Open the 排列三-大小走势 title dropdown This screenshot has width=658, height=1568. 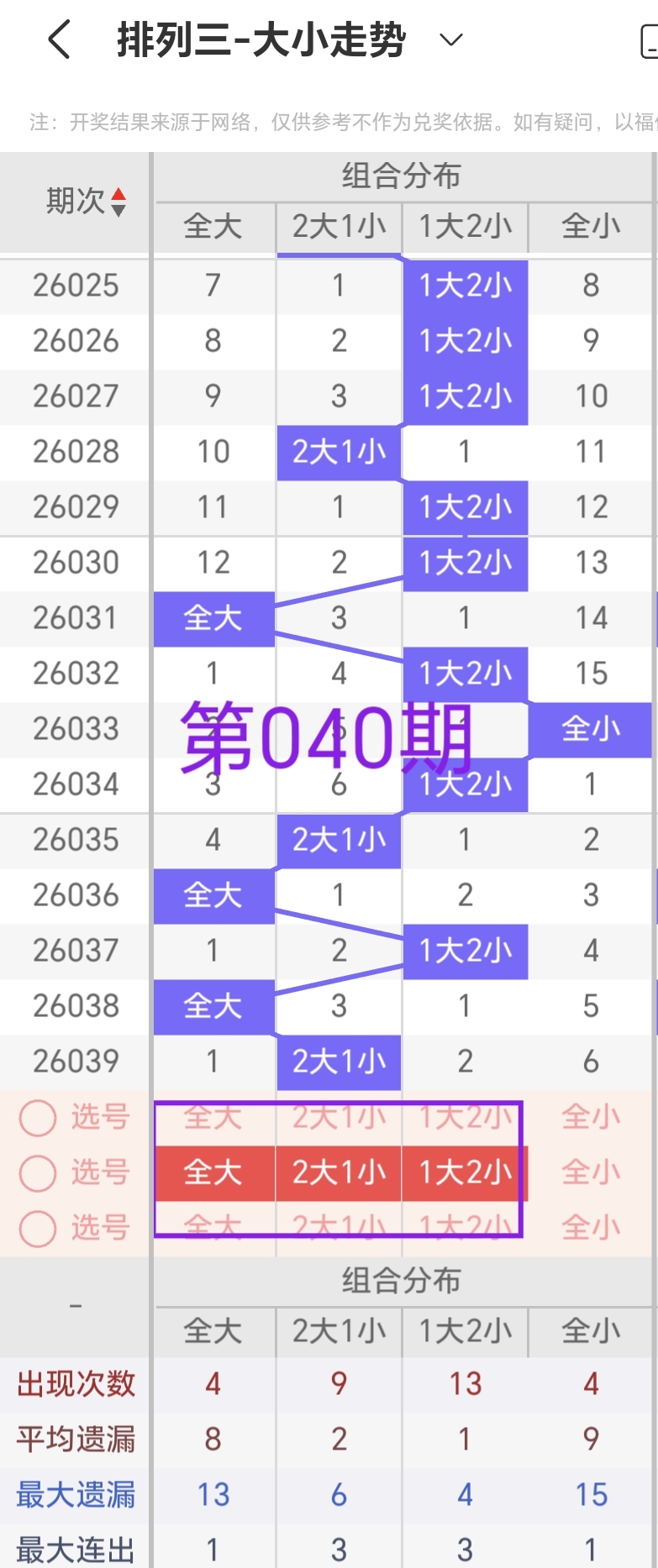click(450, 39)
